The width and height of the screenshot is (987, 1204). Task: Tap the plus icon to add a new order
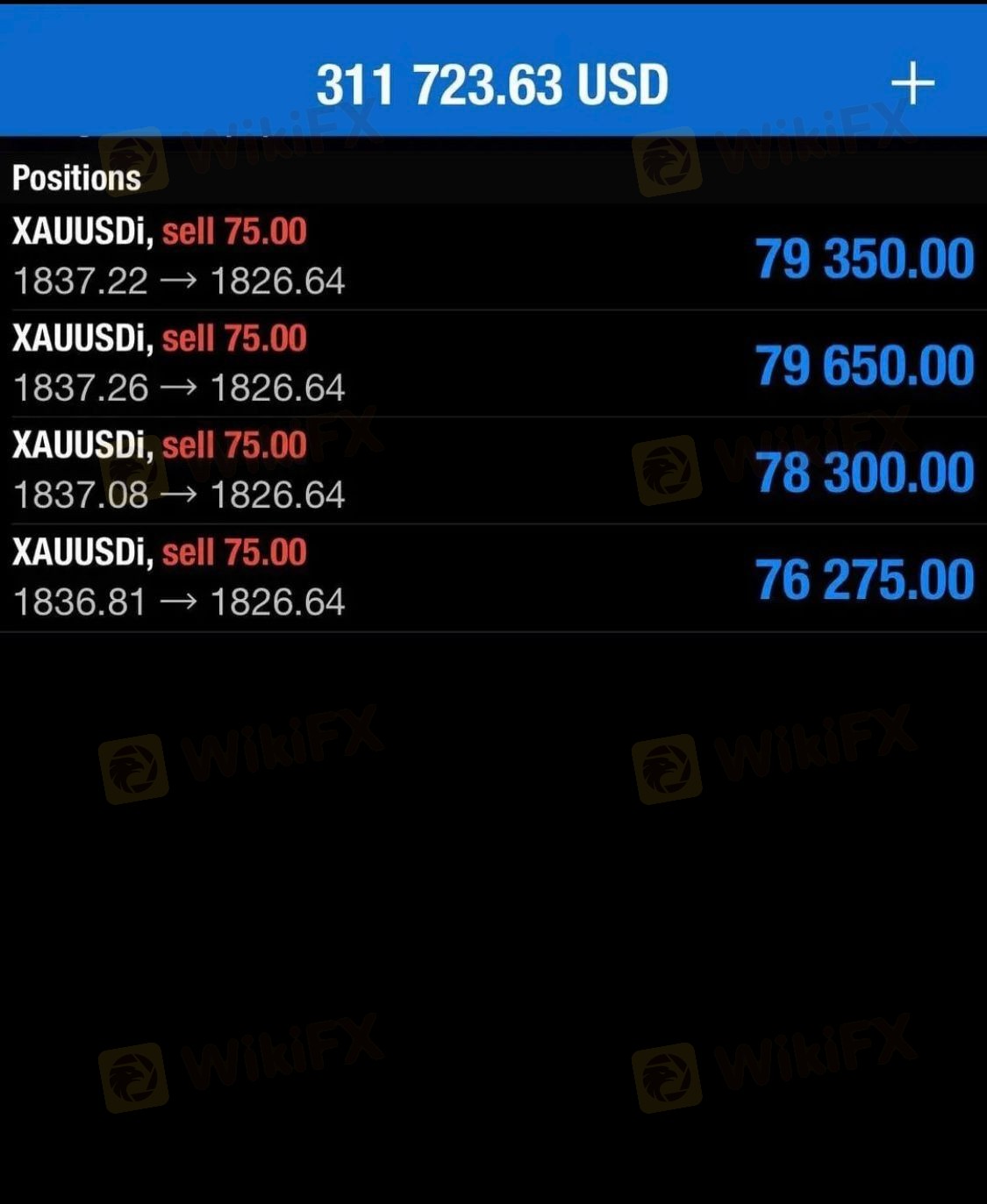[912, 83]
